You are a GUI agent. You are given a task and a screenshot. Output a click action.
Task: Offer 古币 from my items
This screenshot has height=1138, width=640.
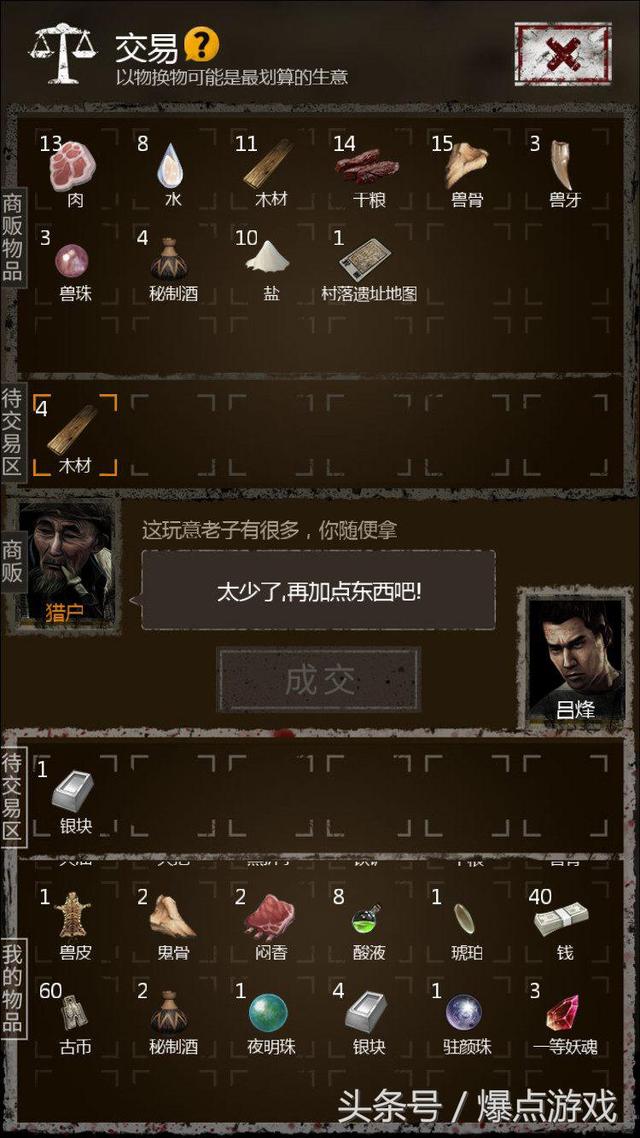tap(75, 1018)
